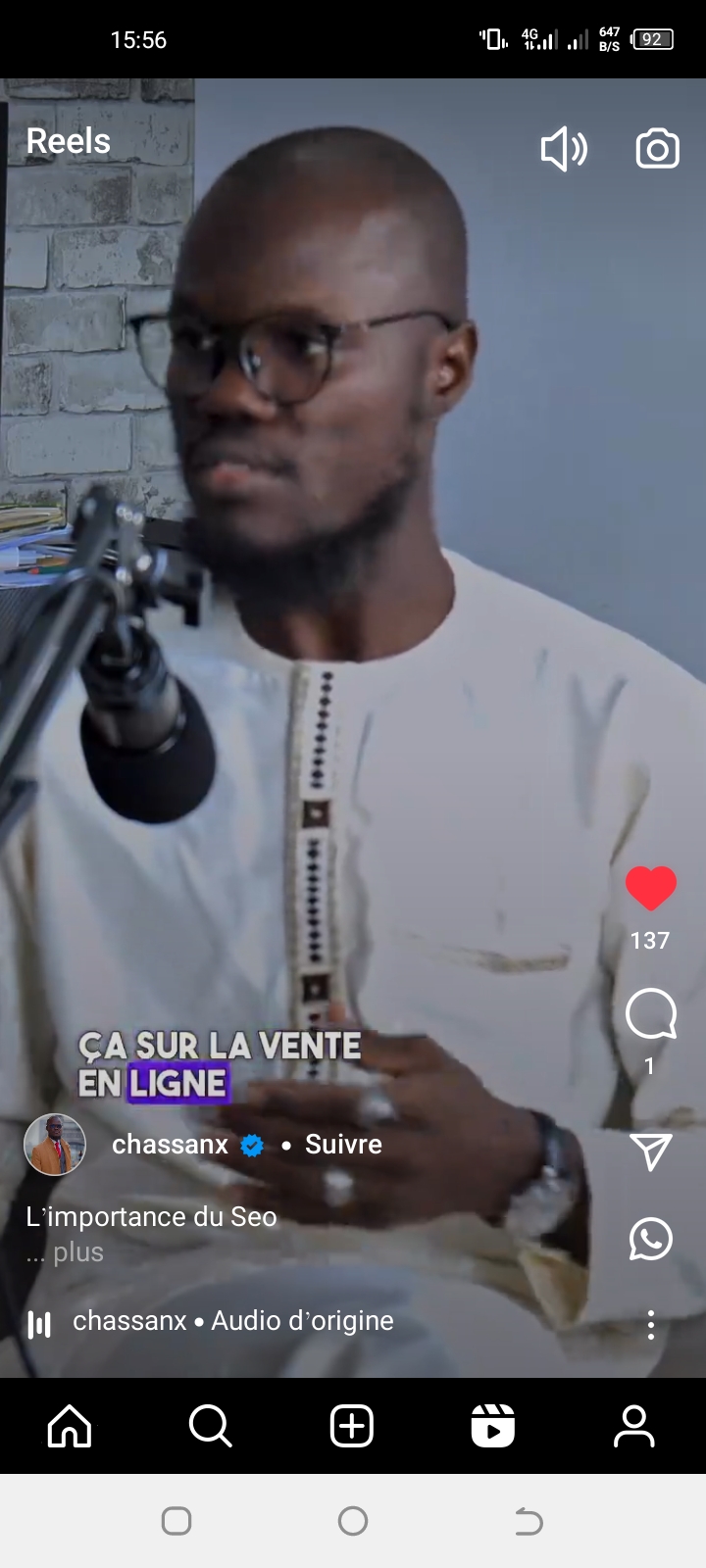Unlike this reel with the red heart

[651, 888]
